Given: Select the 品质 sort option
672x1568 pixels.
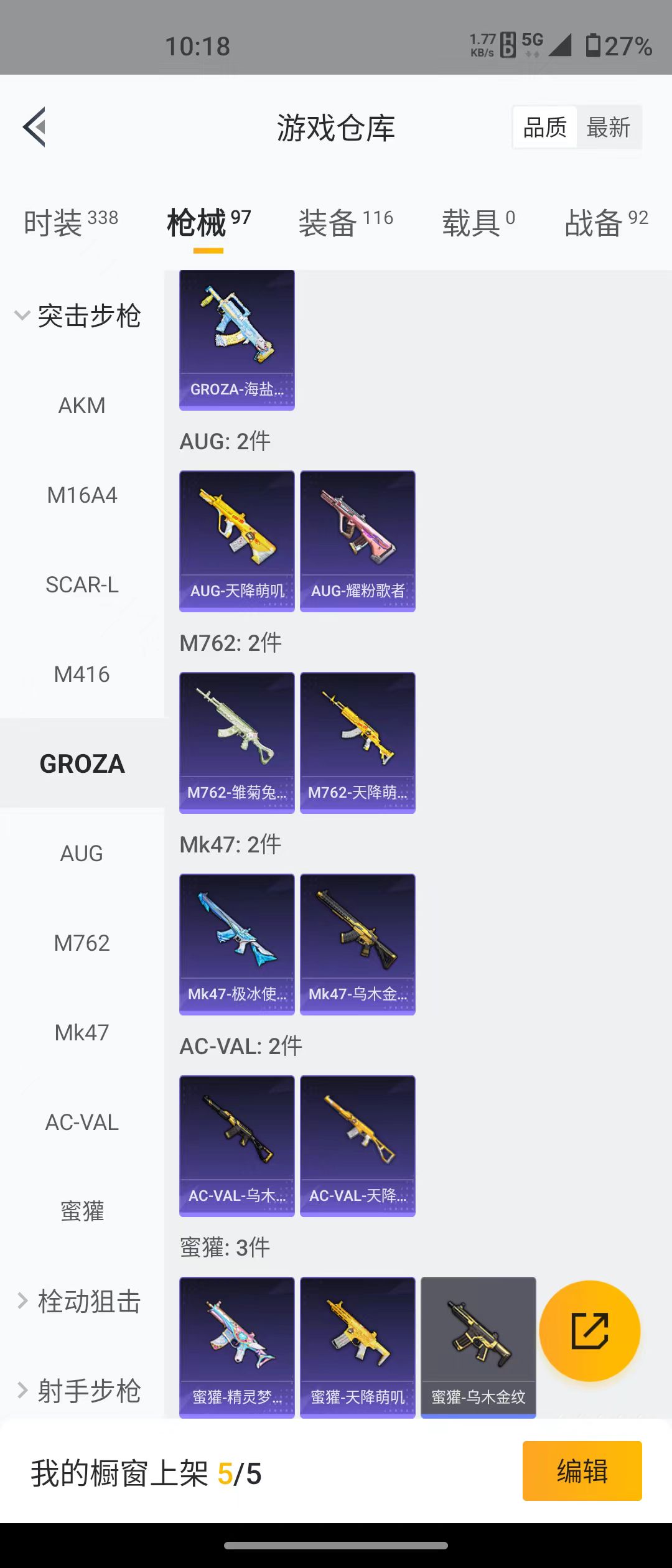Looking at the screenshot, I should [544, 128].
